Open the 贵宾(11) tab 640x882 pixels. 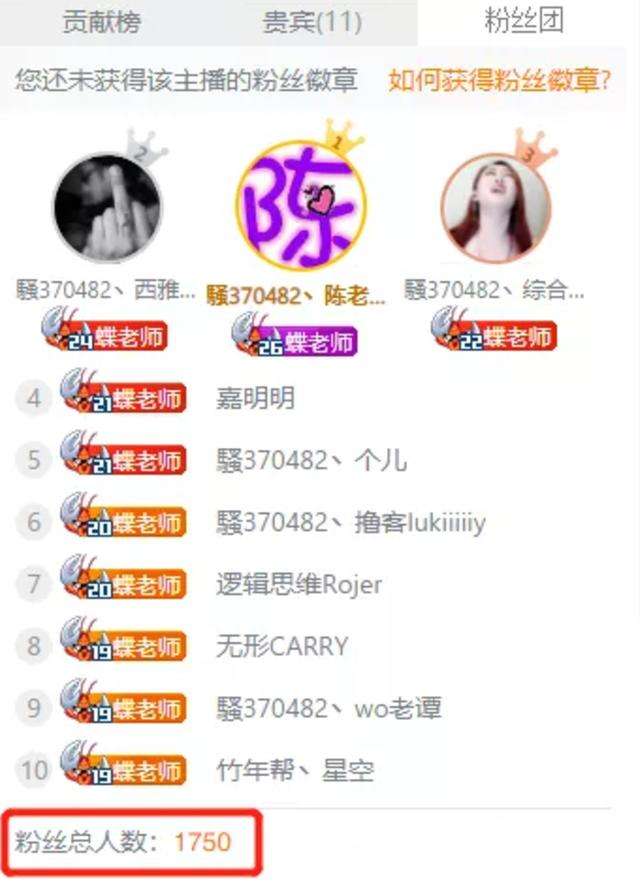tap(311, 20)
